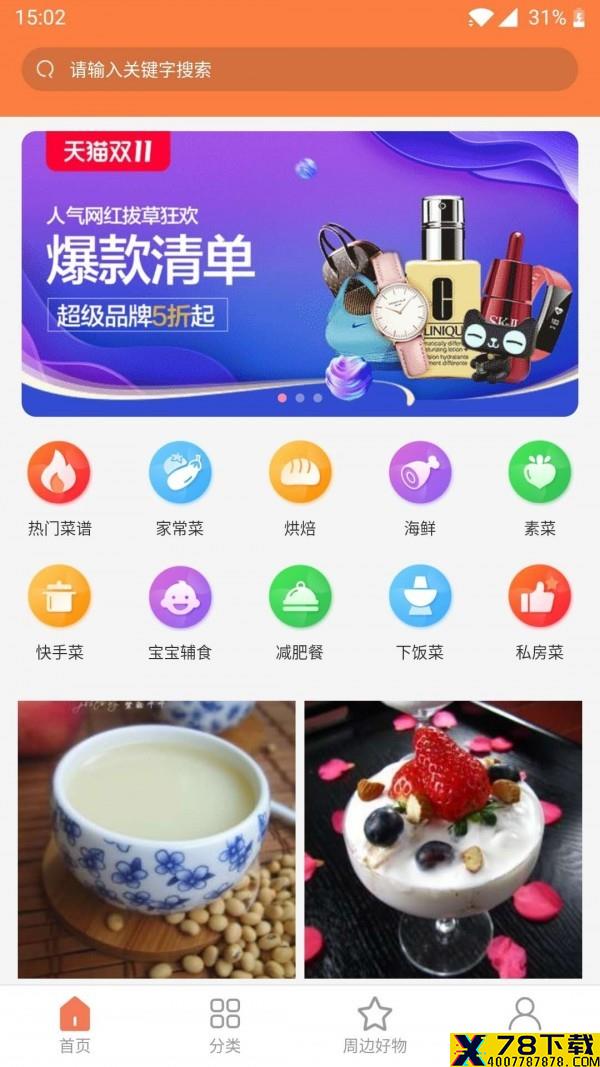600x1067 pixels.
Task: Go to the 周边好物 tab
Action: tap(375, 1025)
